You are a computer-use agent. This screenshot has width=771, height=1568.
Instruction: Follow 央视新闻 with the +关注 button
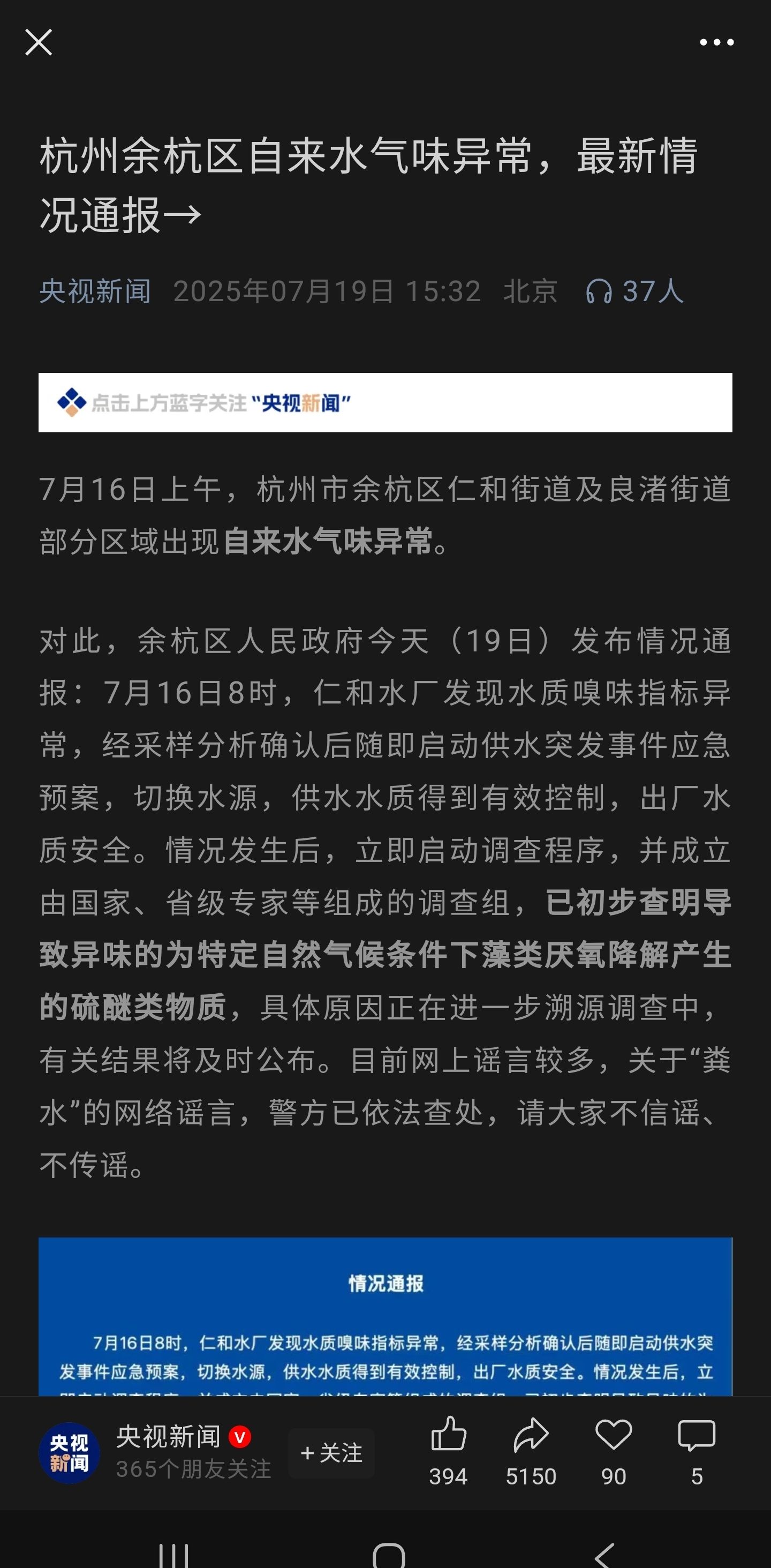point(331,1453)
